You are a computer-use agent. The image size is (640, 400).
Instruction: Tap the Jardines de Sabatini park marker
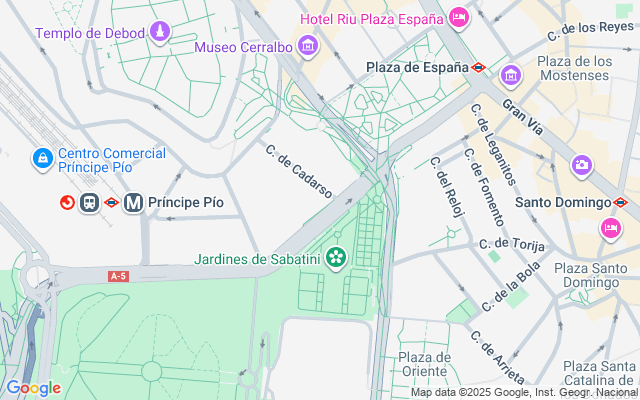click(x=335, y=259)
